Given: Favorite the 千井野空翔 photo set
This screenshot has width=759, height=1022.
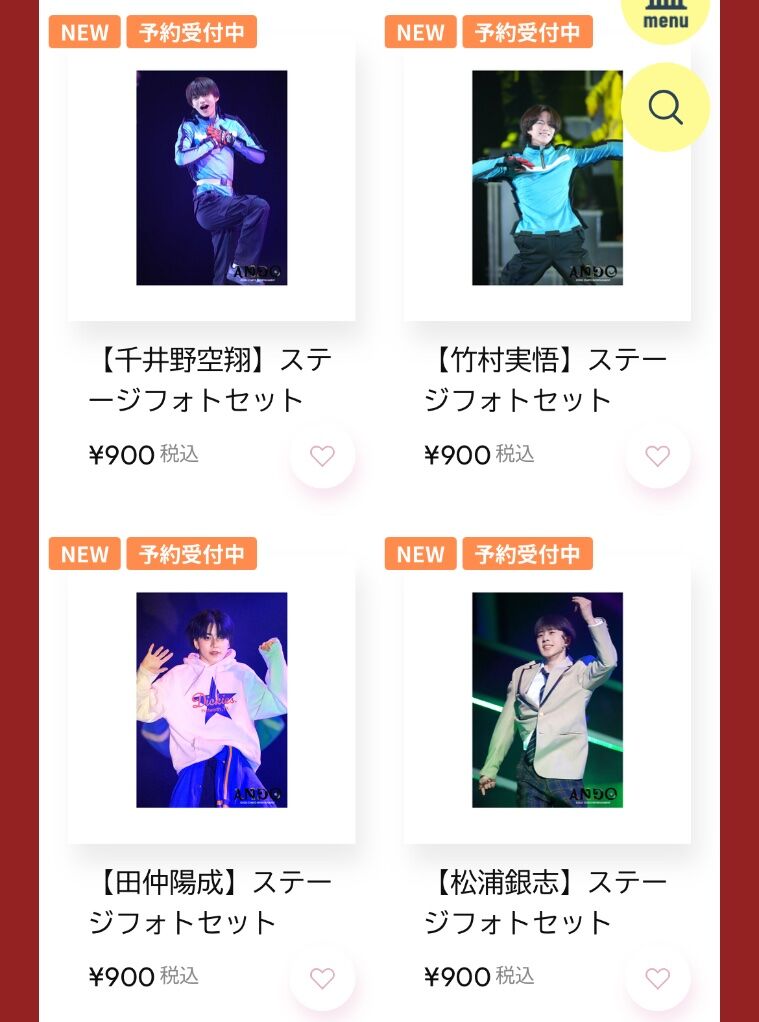Looking at the screenshot, I should coord(322,456).
